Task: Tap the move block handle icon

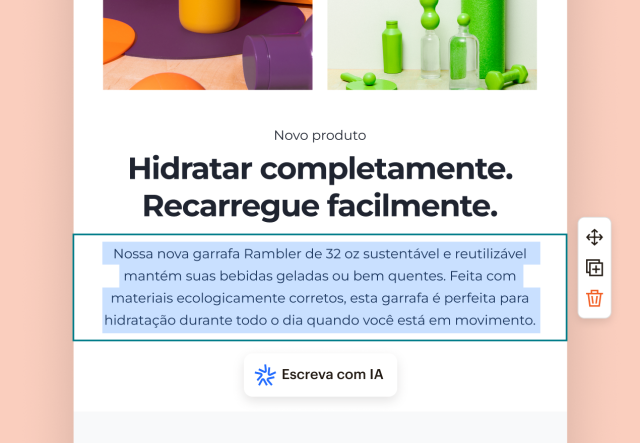Action: [594, 237]
